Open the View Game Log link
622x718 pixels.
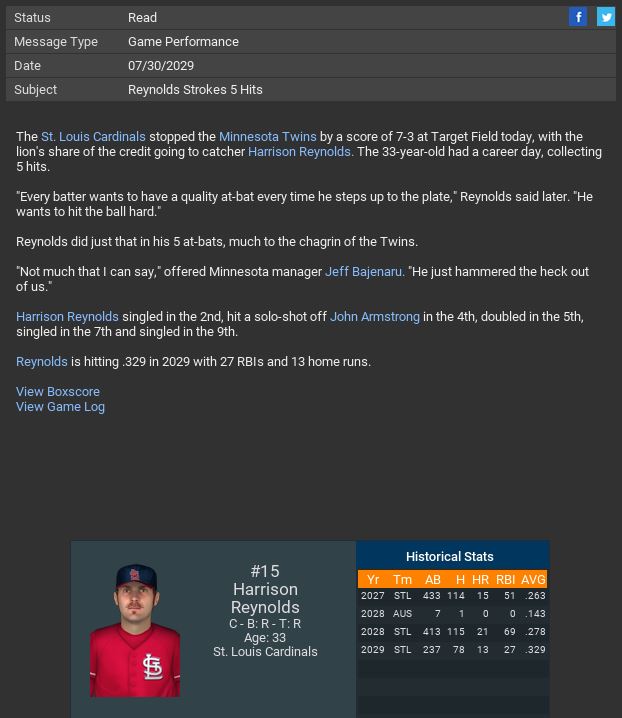[60, 407]
